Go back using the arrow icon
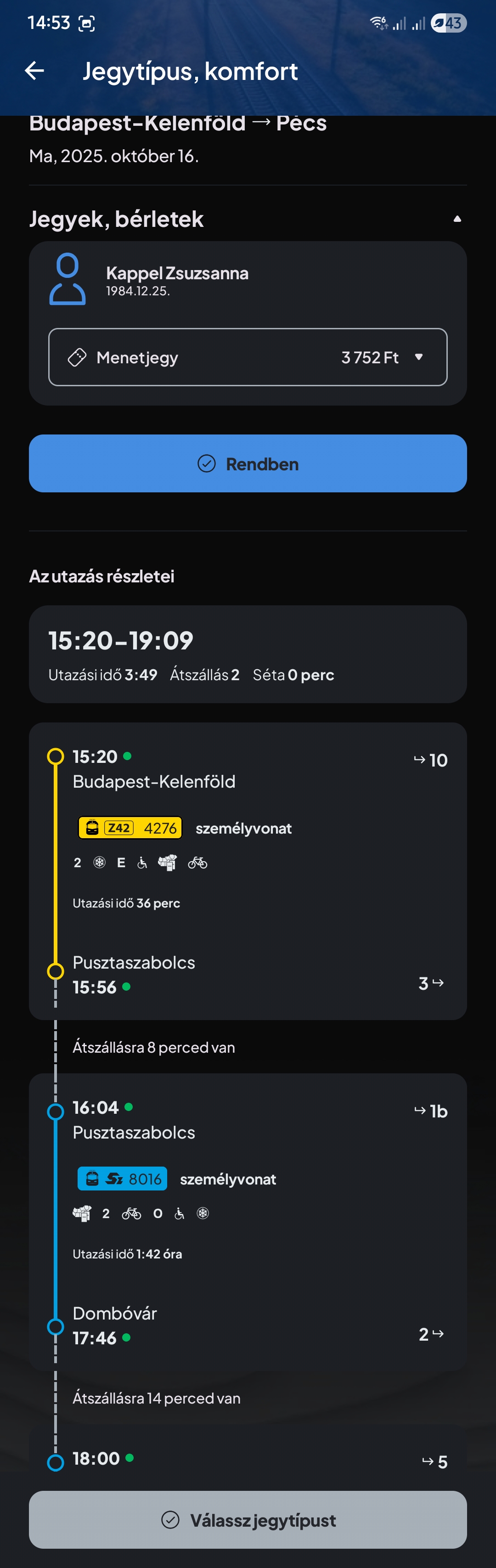 [x=35, y=71]
